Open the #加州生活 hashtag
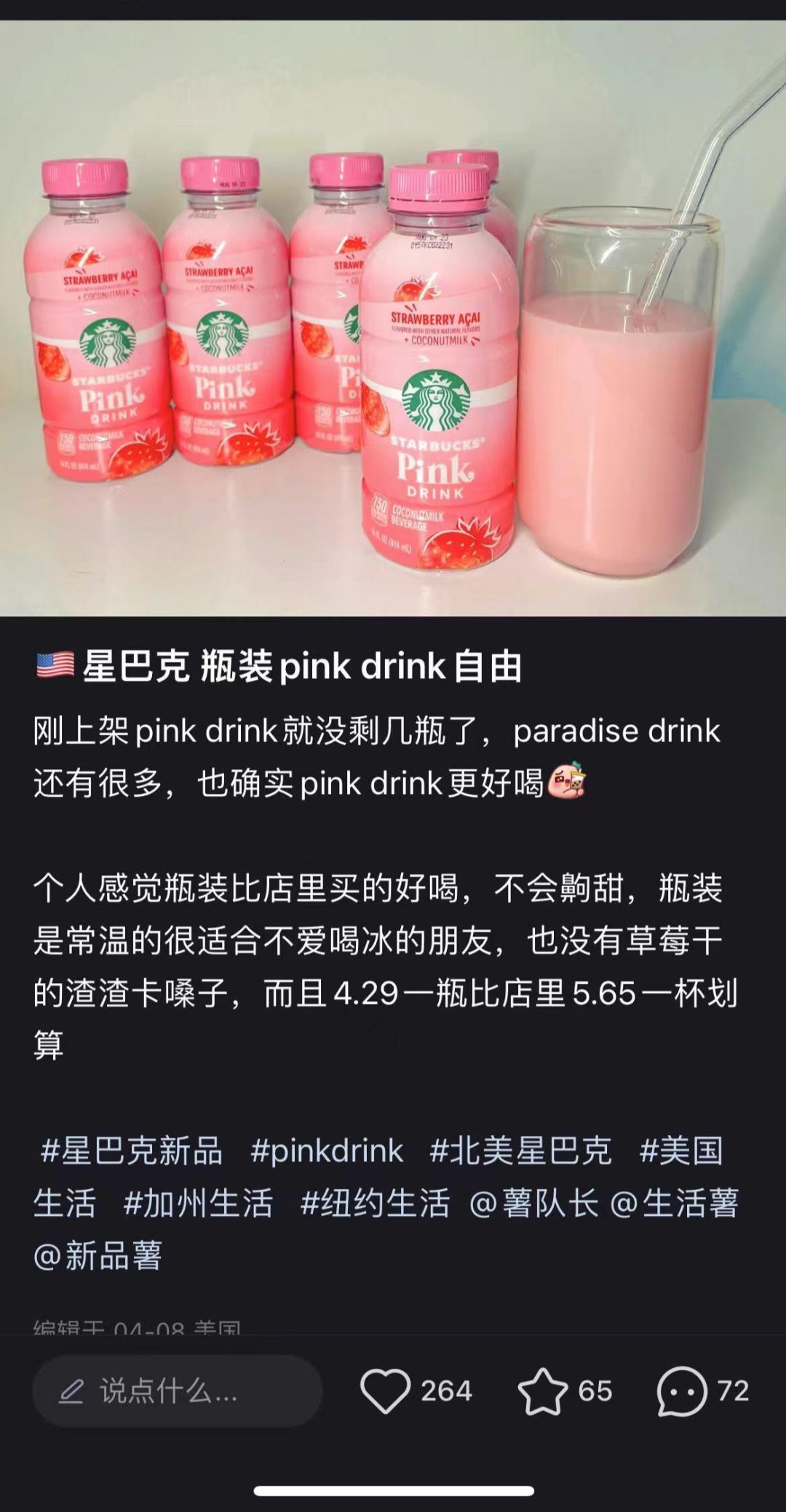The height and width of the screenshot is (1512, 786). point(198,1203)
